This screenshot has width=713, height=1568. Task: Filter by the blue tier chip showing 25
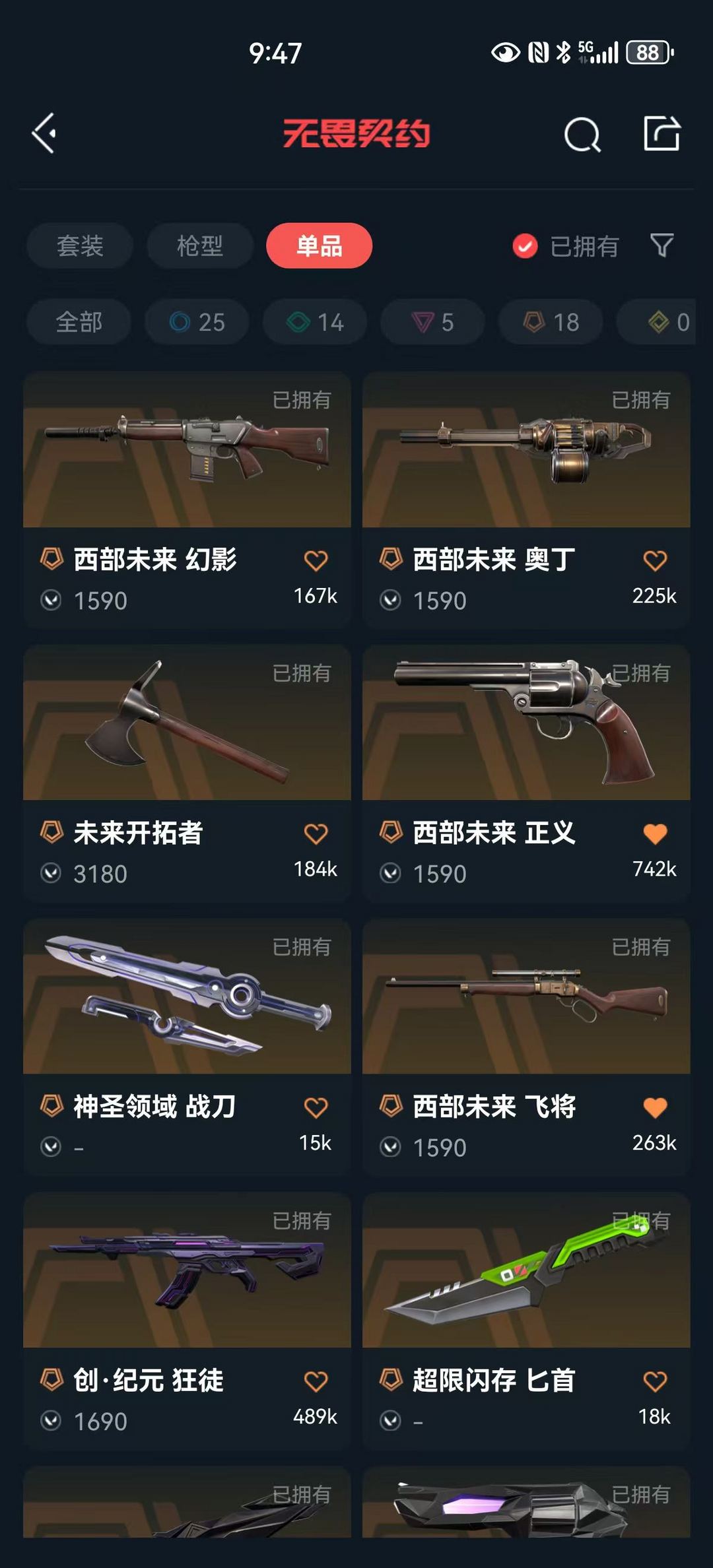pos(197,322)
